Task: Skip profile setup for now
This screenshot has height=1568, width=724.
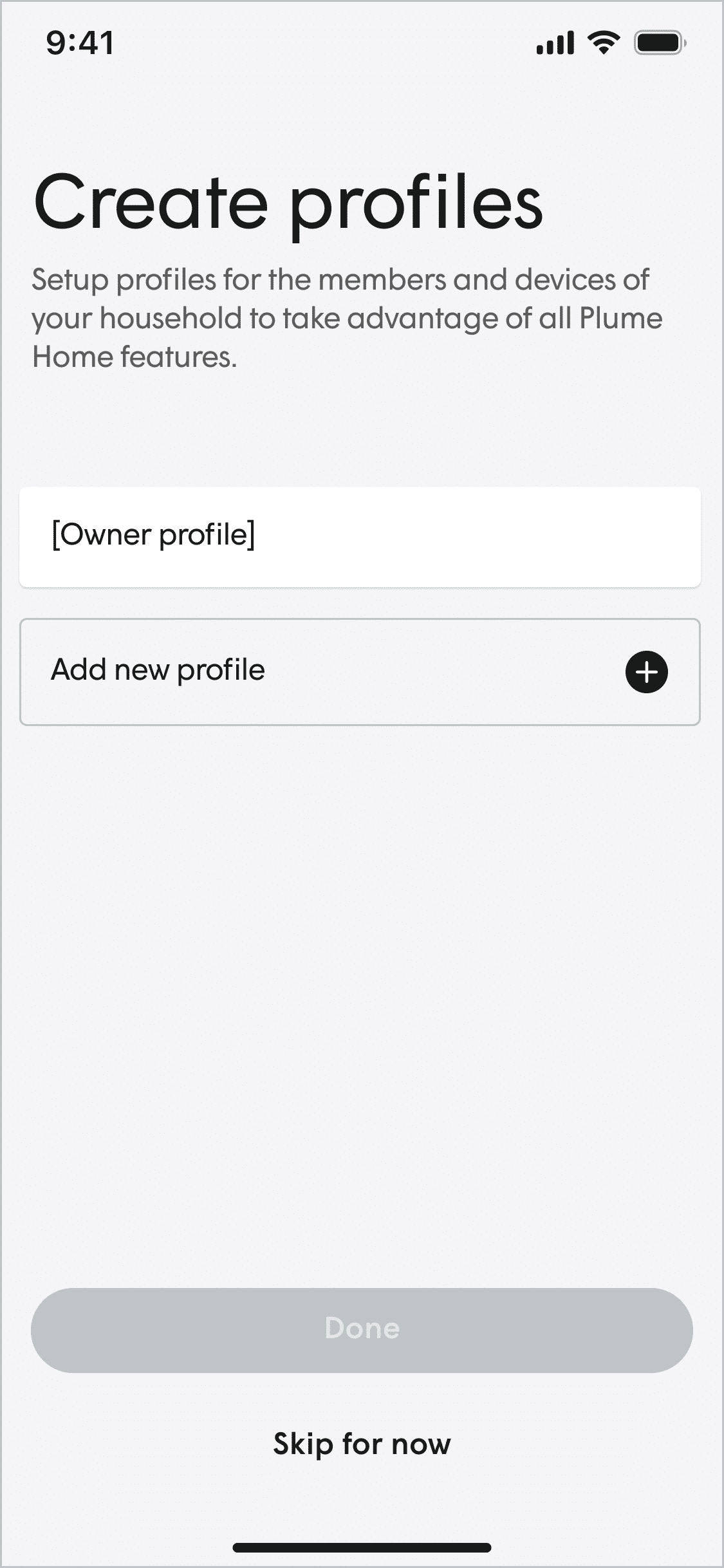Action: pos(362,1444)
